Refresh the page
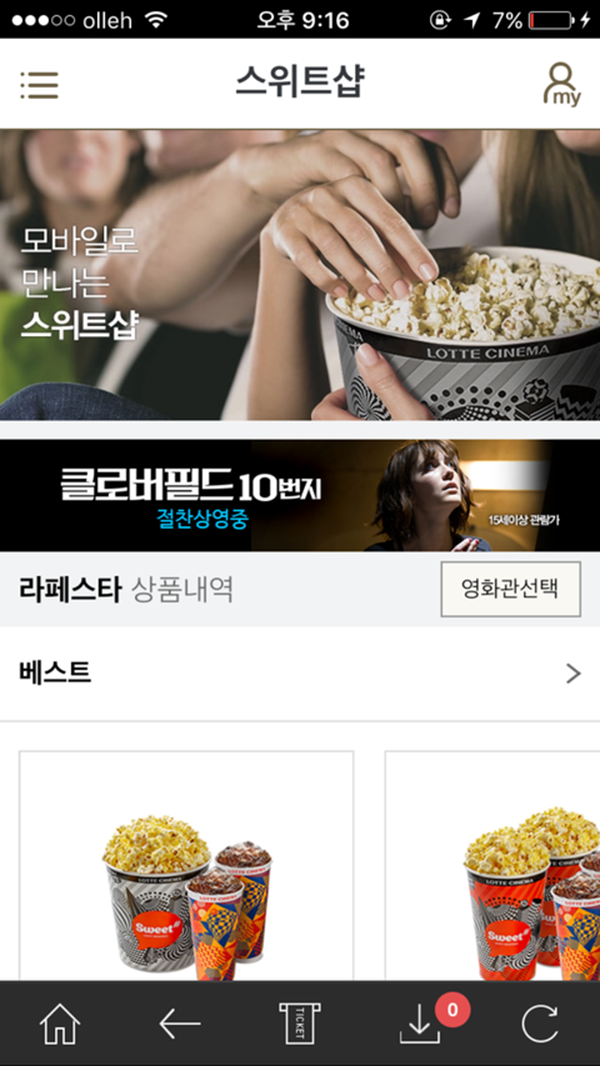This screenshot has width=600, height=1066. tap(540, 1024)
